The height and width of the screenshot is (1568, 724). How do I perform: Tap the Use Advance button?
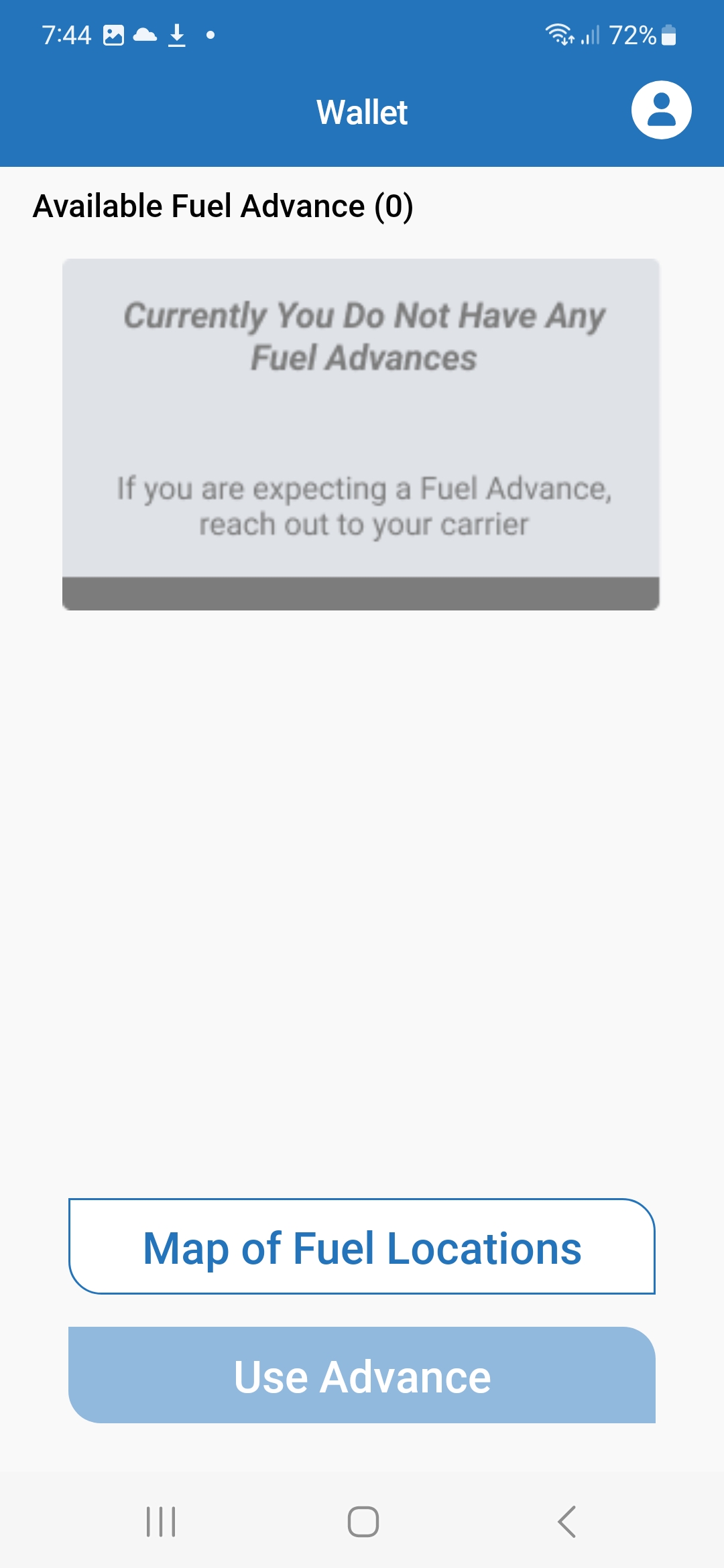coord(362,1375)
